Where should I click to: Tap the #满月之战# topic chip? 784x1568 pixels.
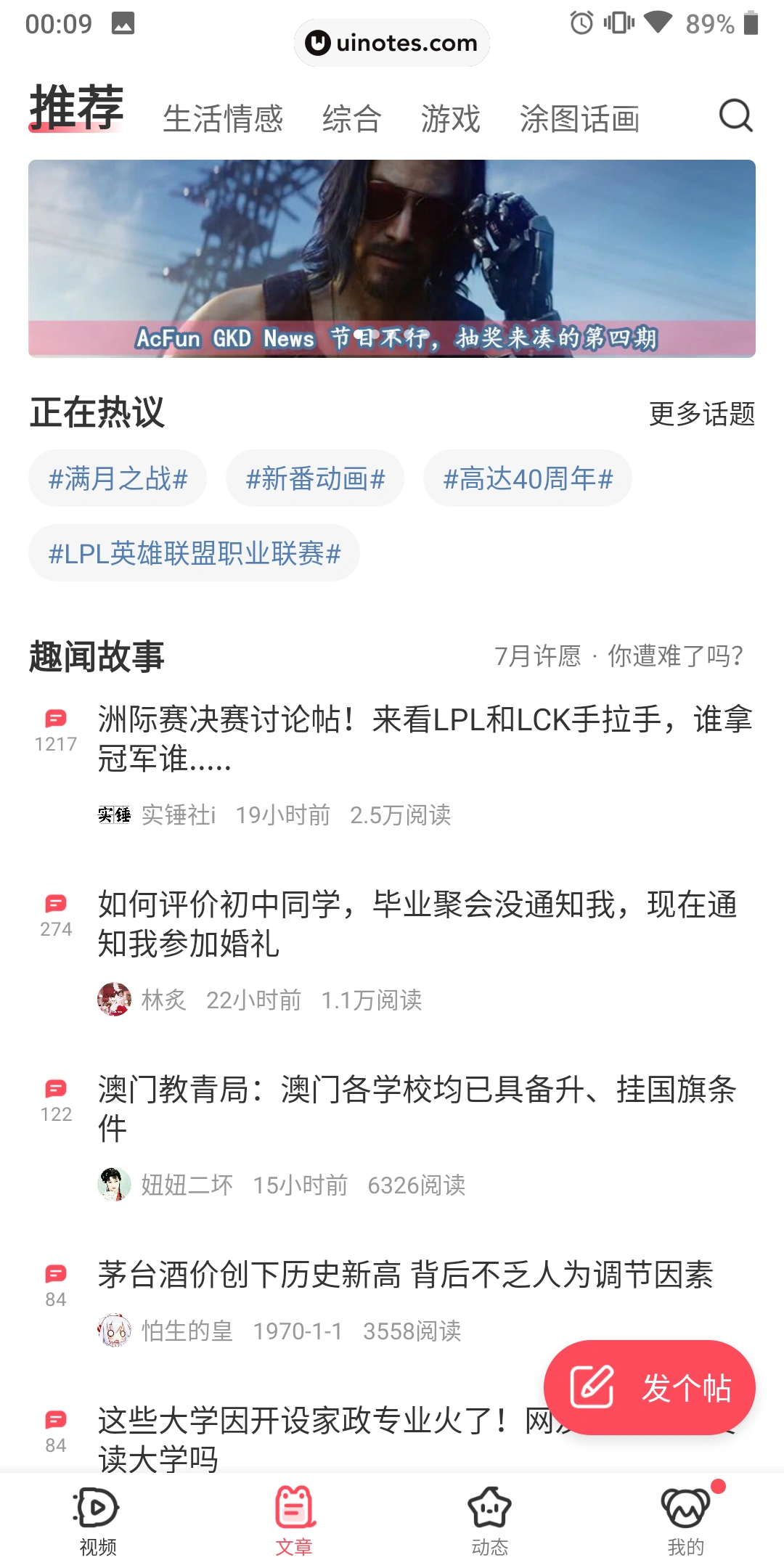click(118, 479)
